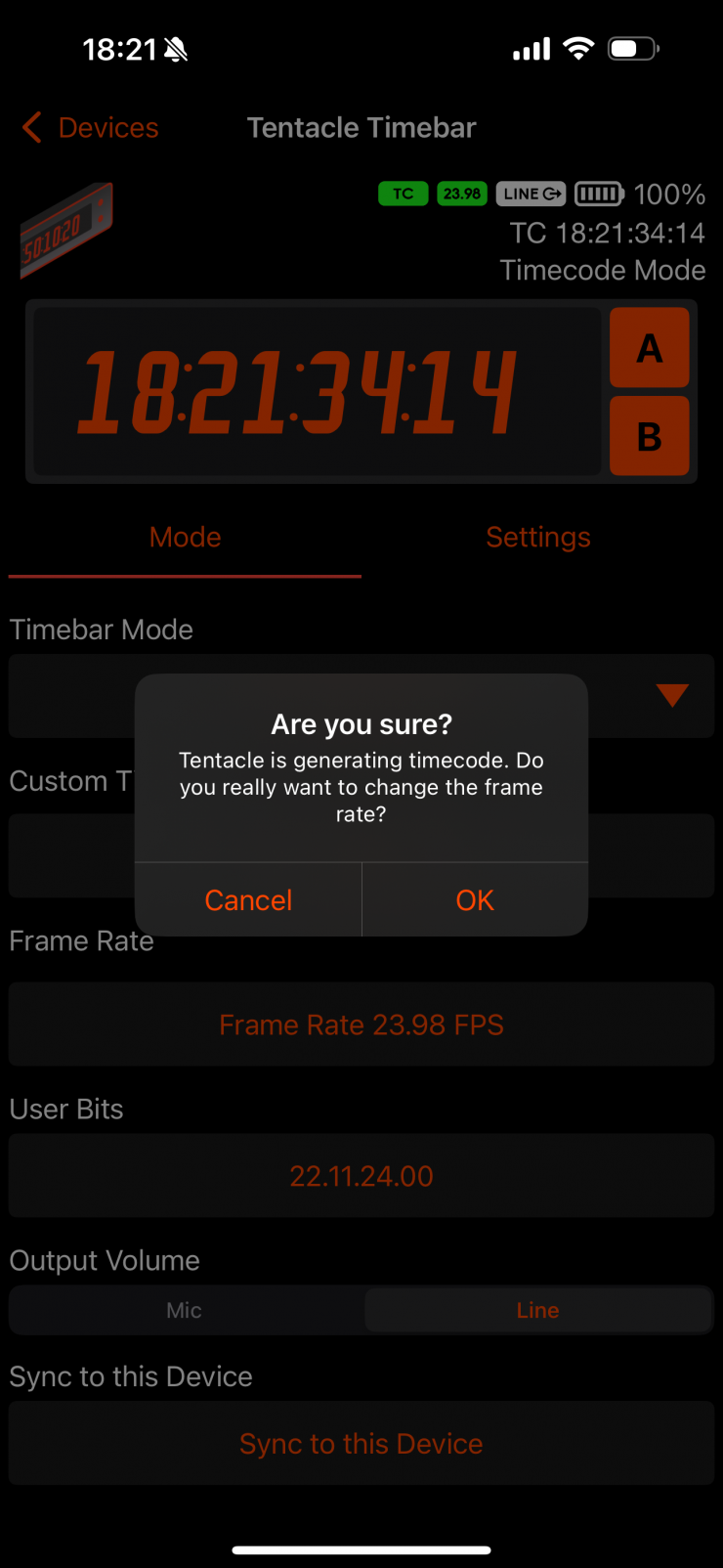Image resolution: width=723 pixels, height=1568 pixels.
Task: Go back to Devices list
Action: click(x=90, y=128)
